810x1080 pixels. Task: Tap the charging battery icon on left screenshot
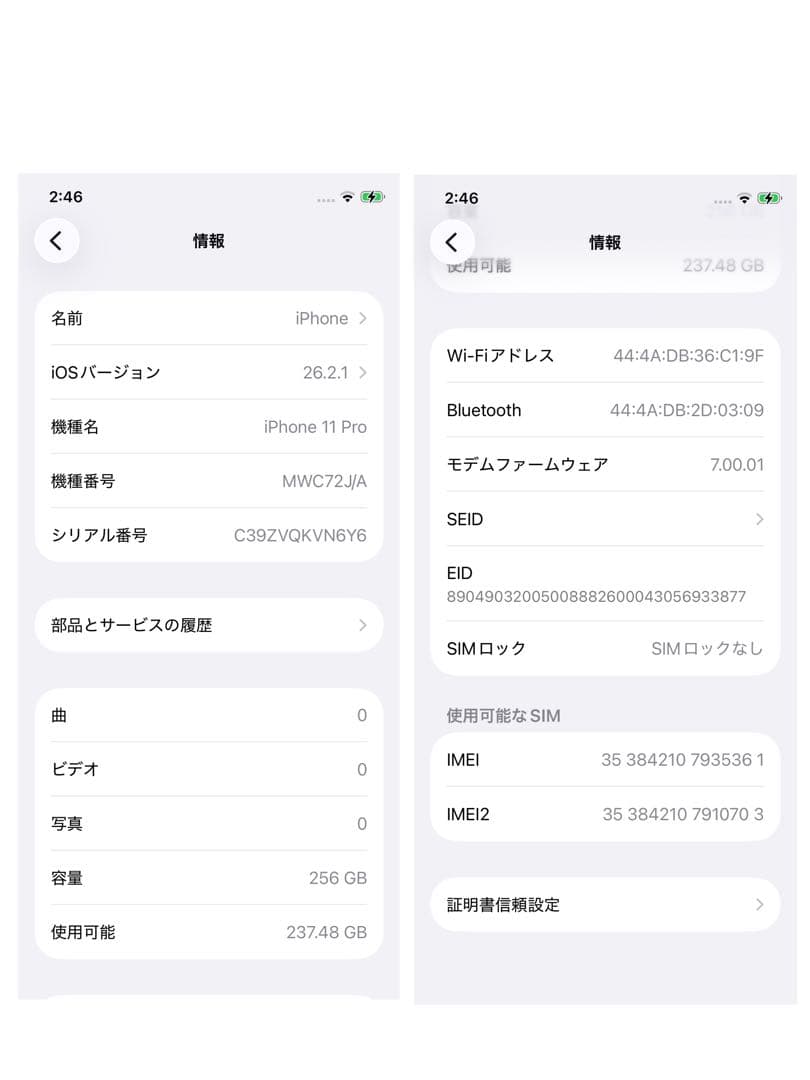[x=372, y=197]
